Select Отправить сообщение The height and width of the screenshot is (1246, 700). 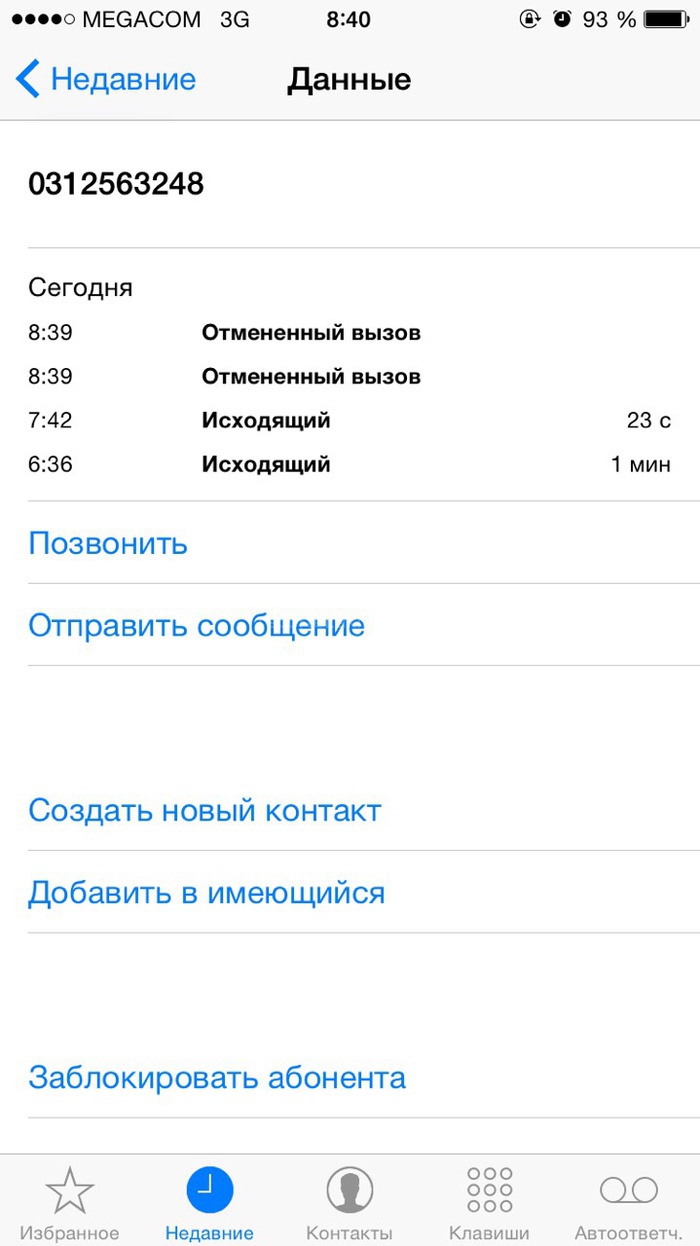pos(350,625)
